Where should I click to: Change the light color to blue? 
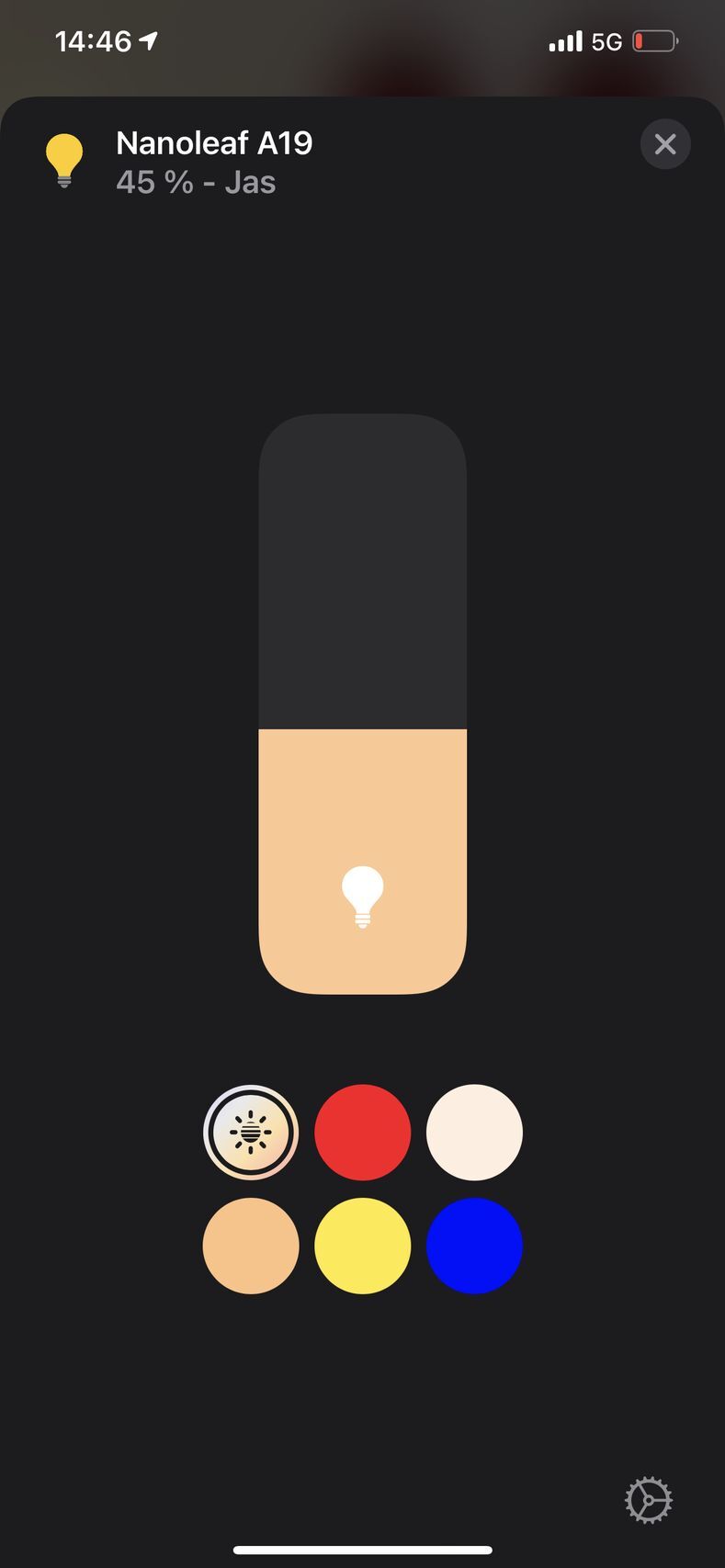click(474, 1246)
